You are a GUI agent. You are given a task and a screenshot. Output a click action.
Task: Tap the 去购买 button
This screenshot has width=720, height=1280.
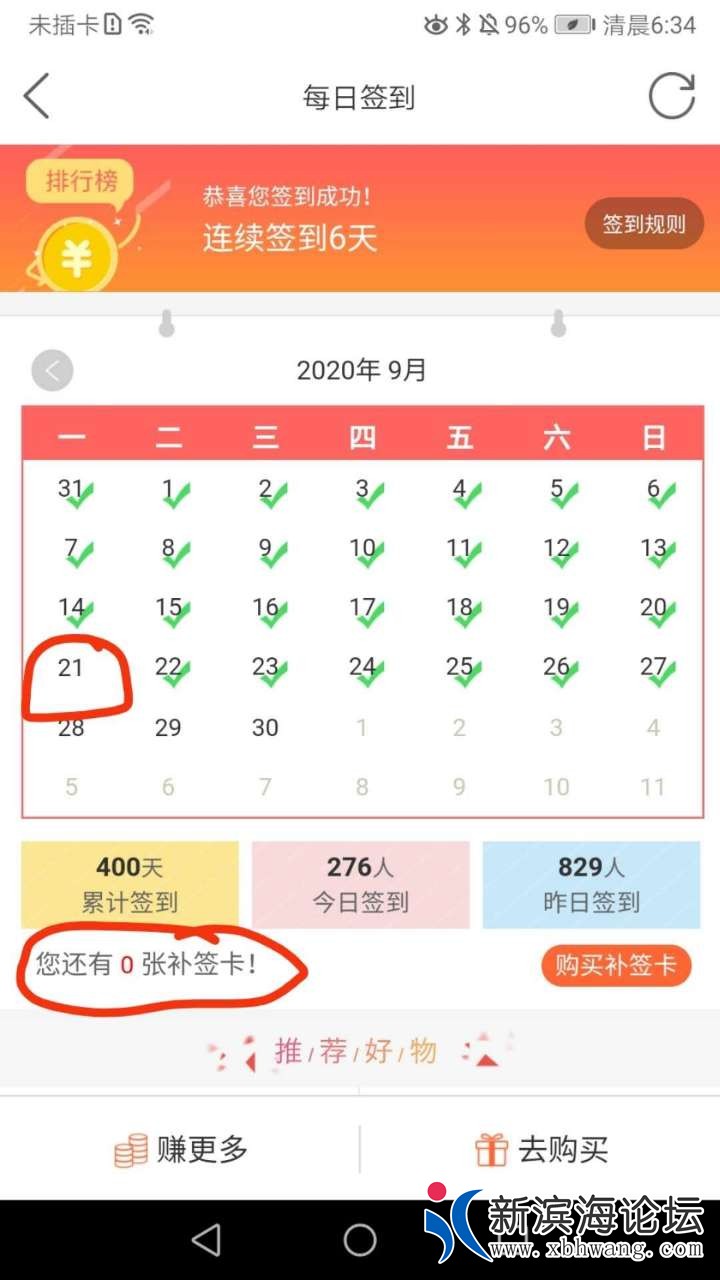tap(541, 1150)
